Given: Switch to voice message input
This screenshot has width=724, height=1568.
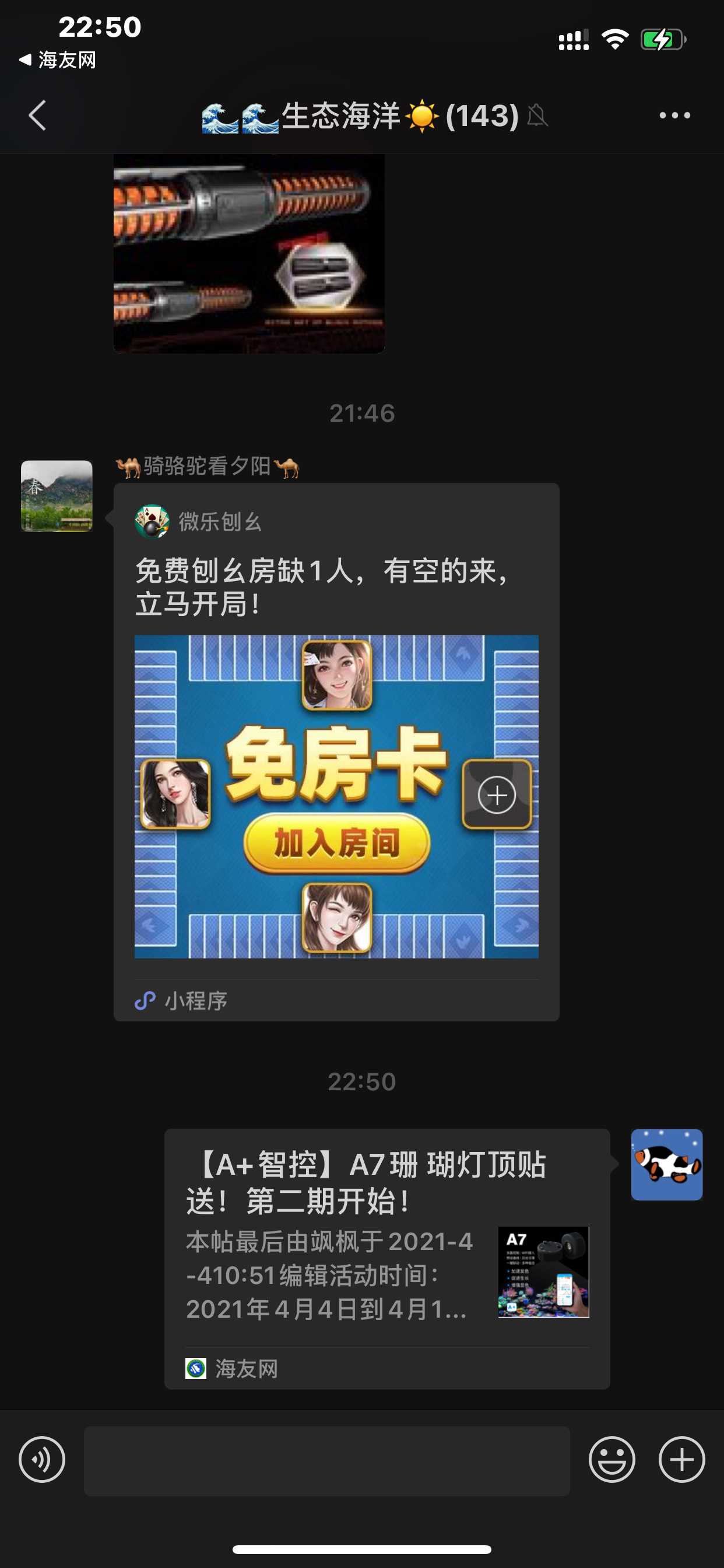Looking at the screenshot, I should pyautogui.click(x=41, y=1459).
